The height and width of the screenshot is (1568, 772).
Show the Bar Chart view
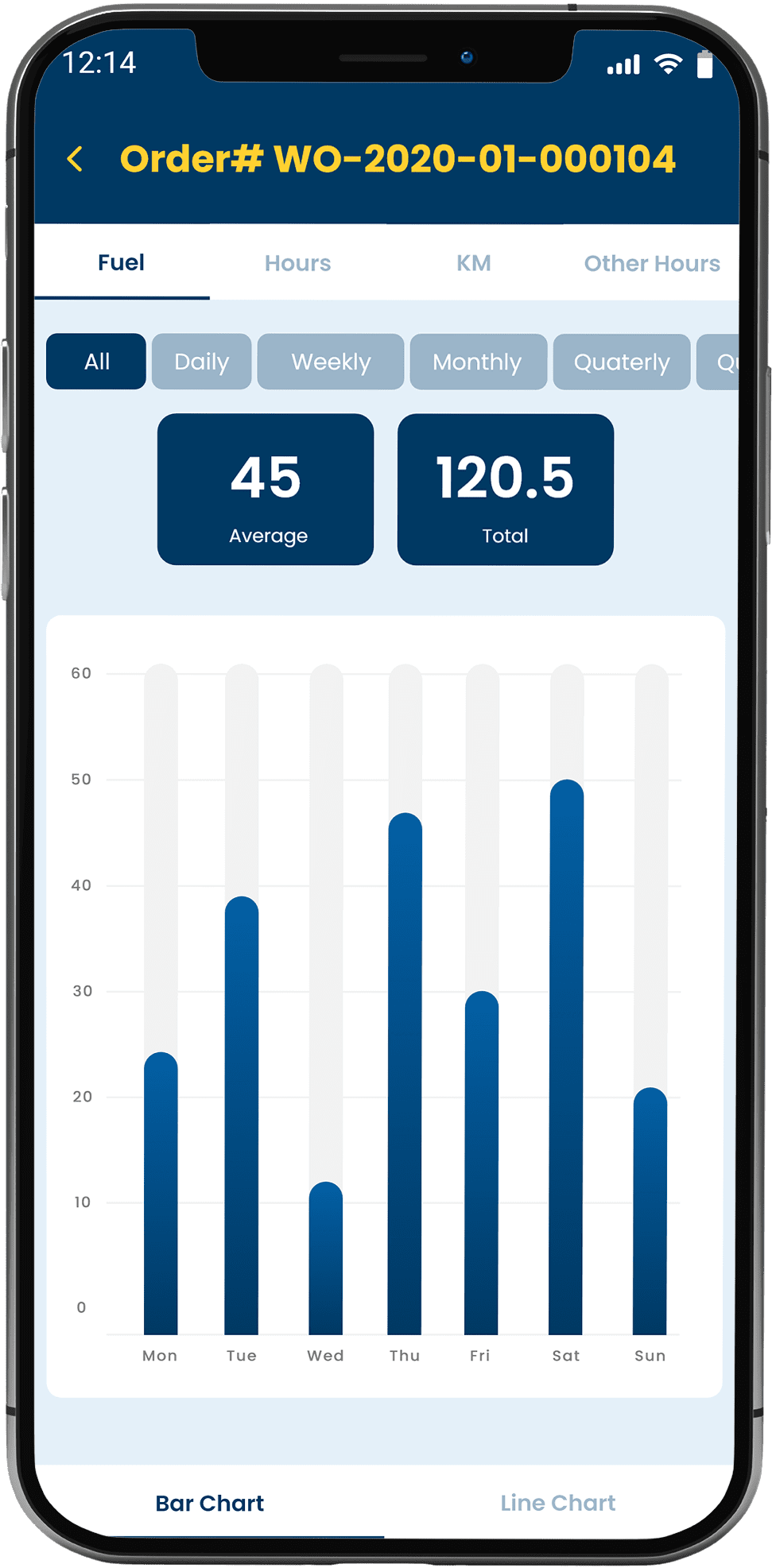coord(210,1503)
